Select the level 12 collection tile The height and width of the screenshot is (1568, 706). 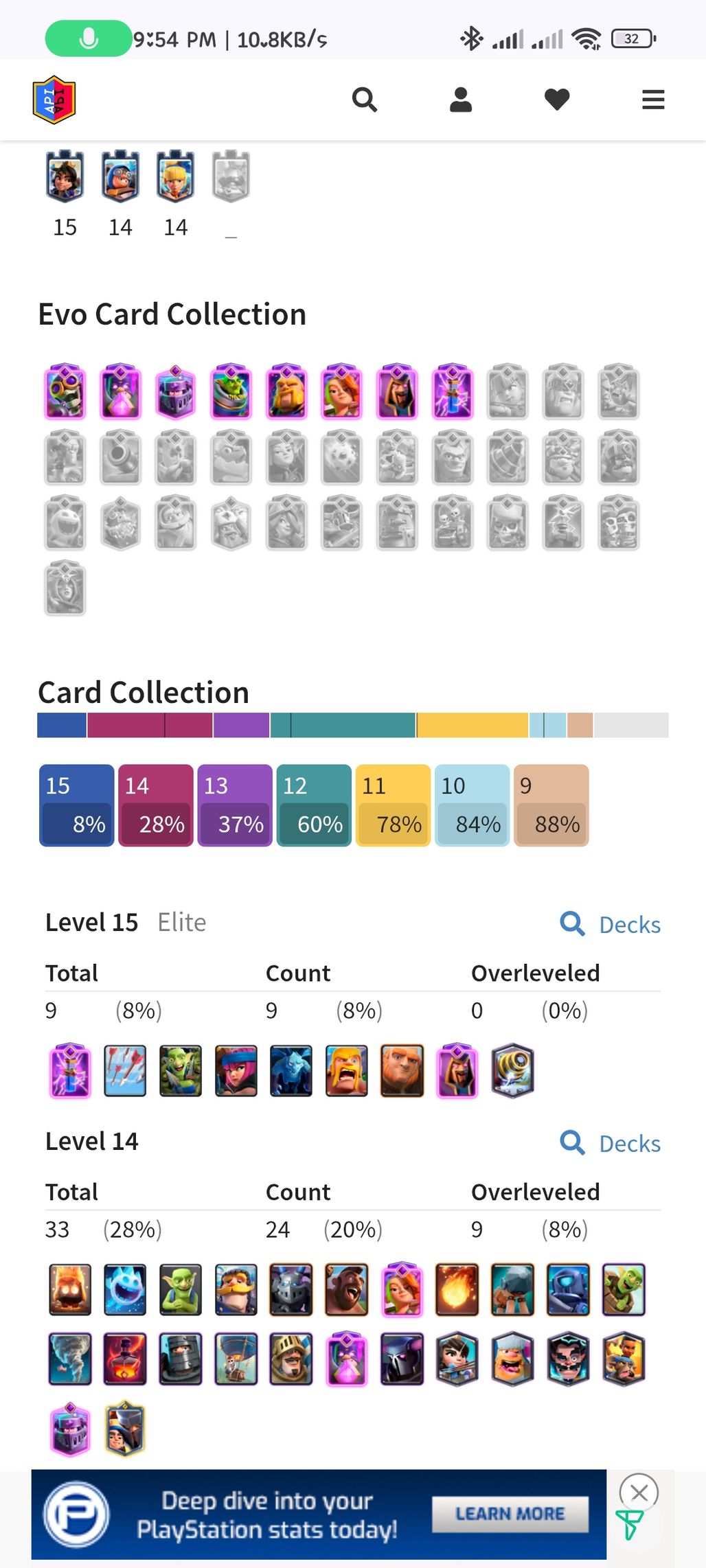click(314, 805)
